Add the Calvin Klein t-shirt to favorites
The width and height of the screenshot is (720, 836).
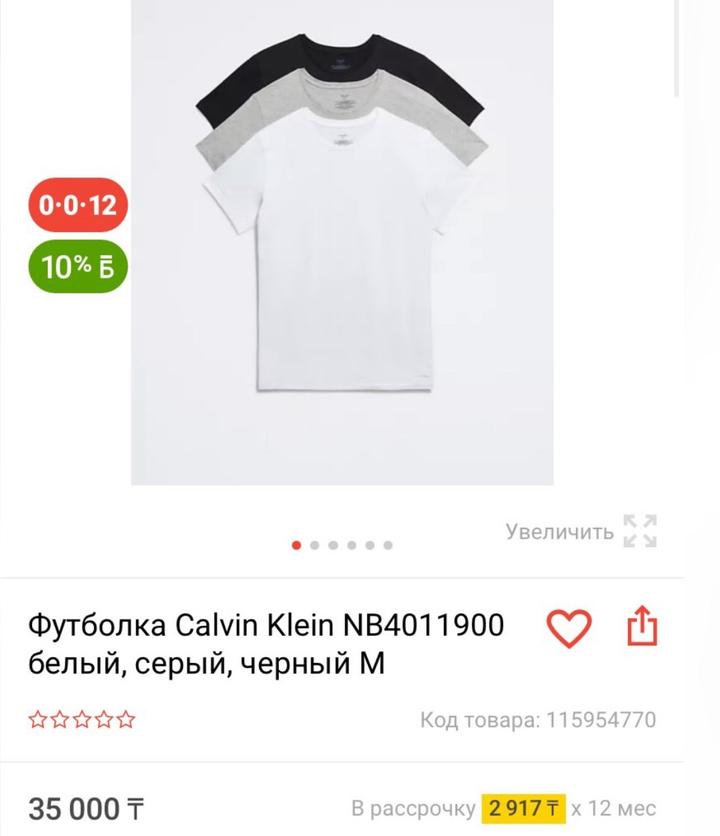[569, 629]
